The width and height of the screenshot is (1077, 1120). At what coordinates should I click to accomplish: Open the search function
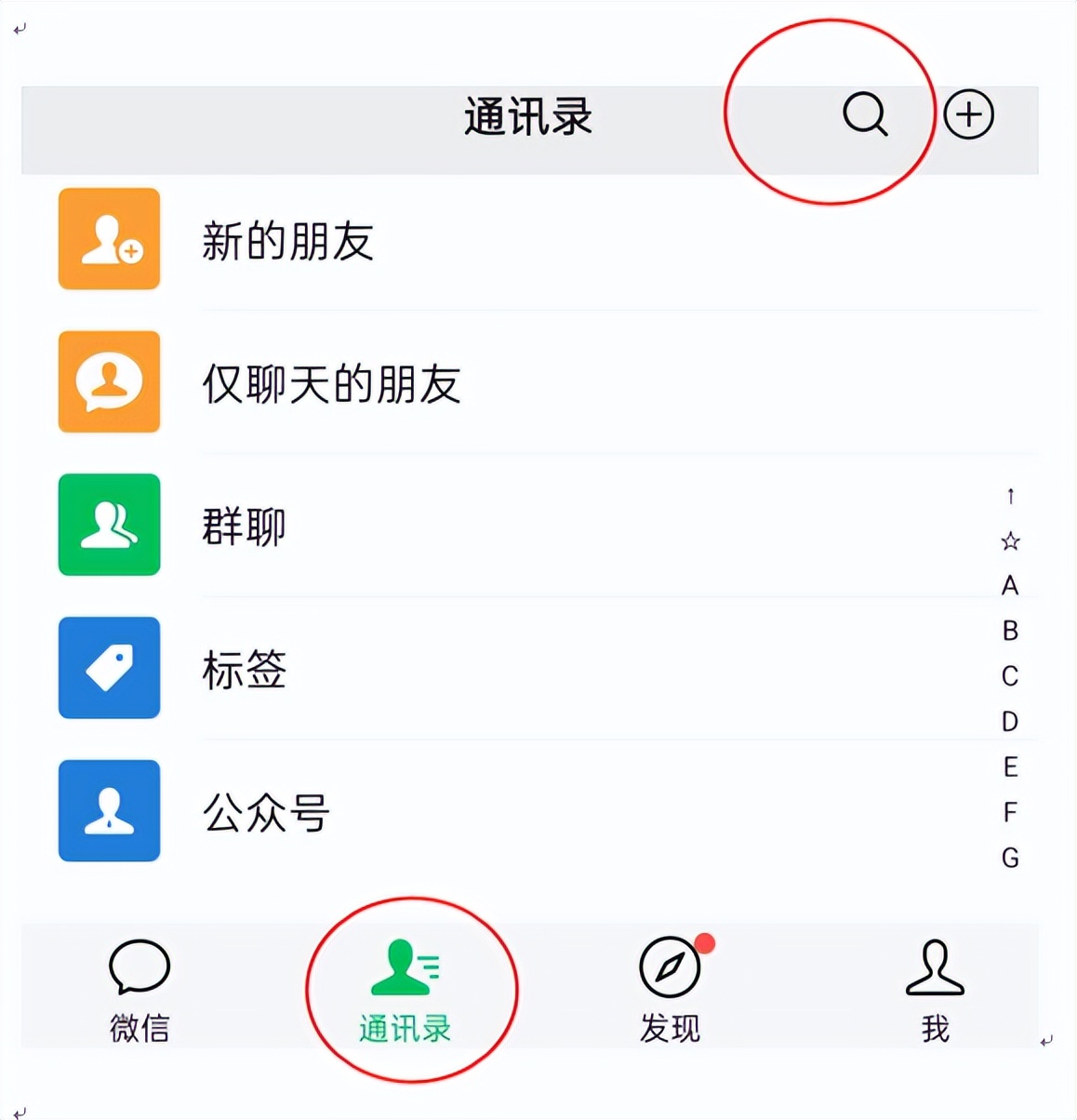click(864, 113)
